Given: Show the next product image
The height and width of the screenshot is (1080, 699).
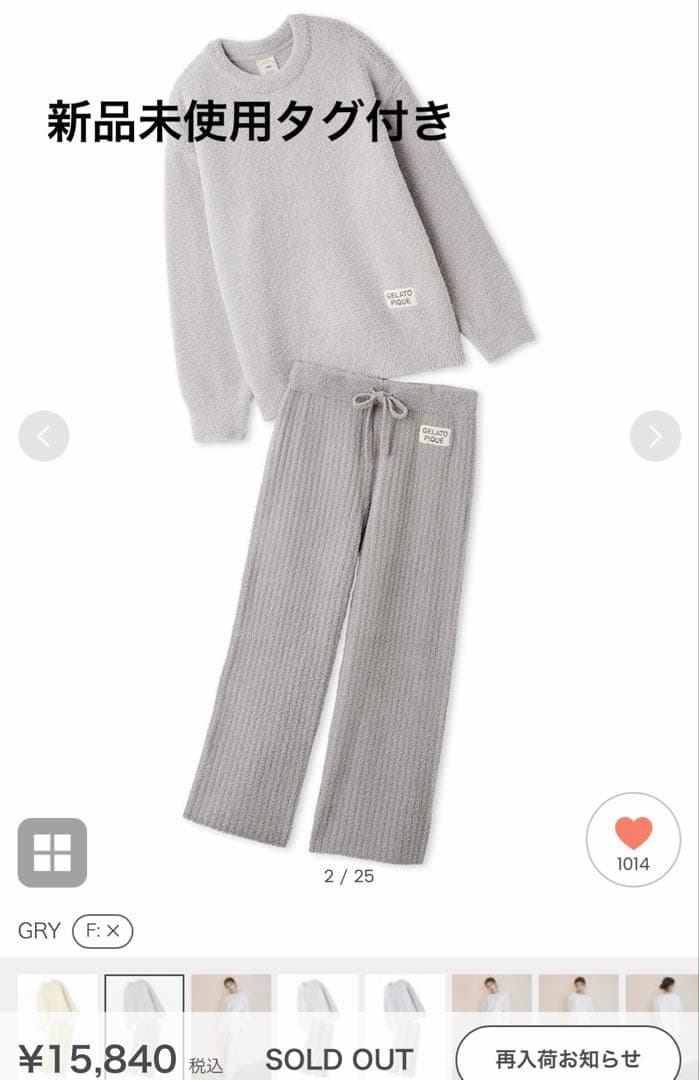Looking at the screenshot, I should tap(655, 436).
